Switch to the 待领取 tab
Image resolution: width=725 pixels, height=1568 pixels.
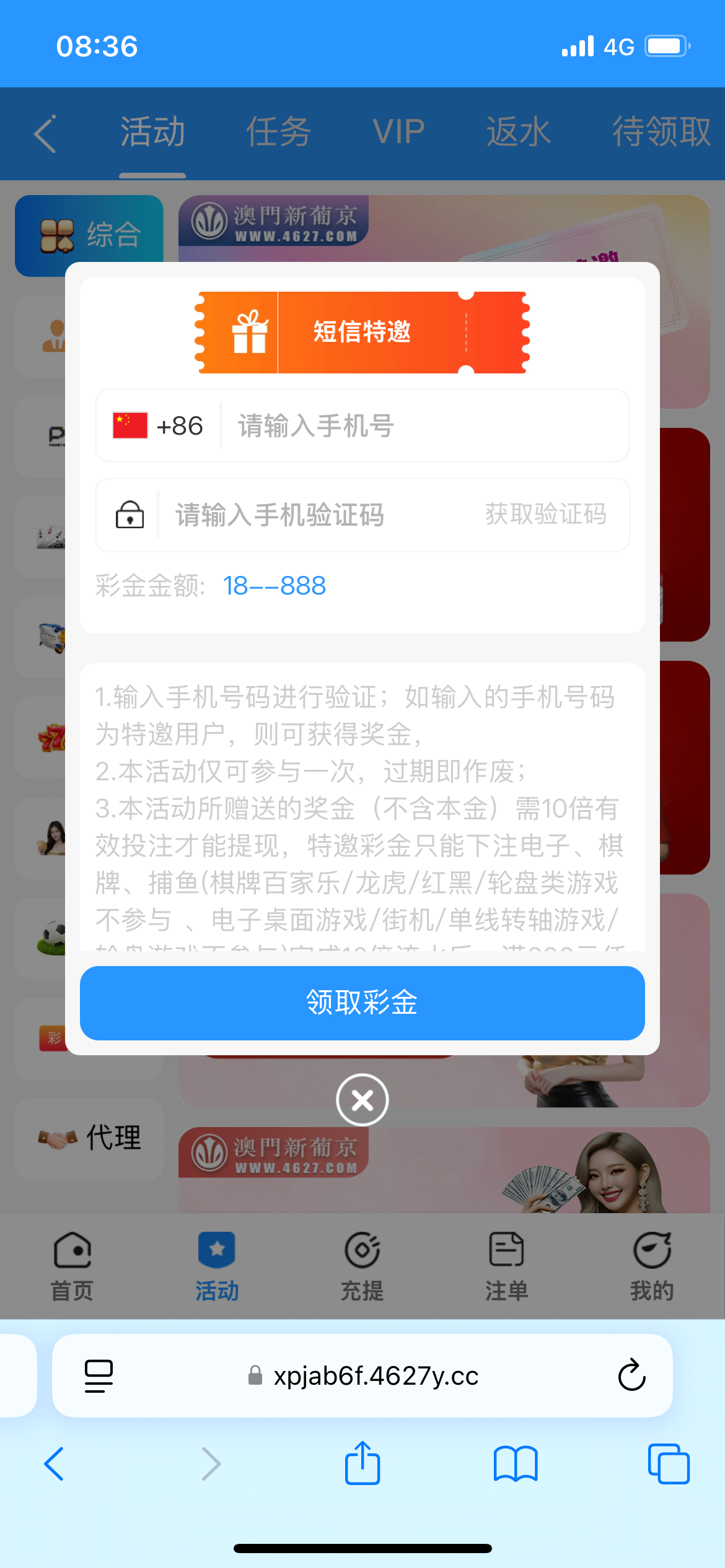[x=661, y=132]
